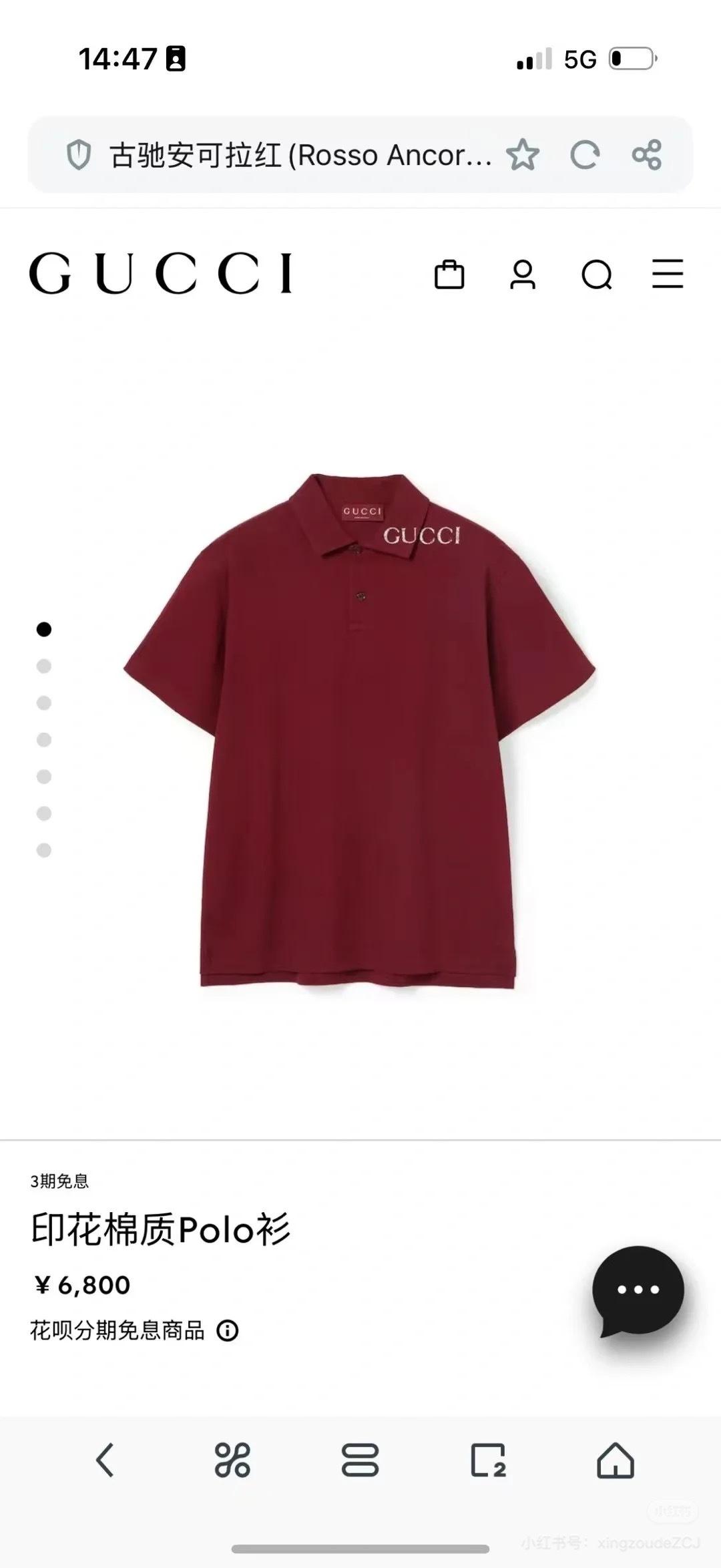
Task: Jump to the last product image dot
Action: (44, 849)
